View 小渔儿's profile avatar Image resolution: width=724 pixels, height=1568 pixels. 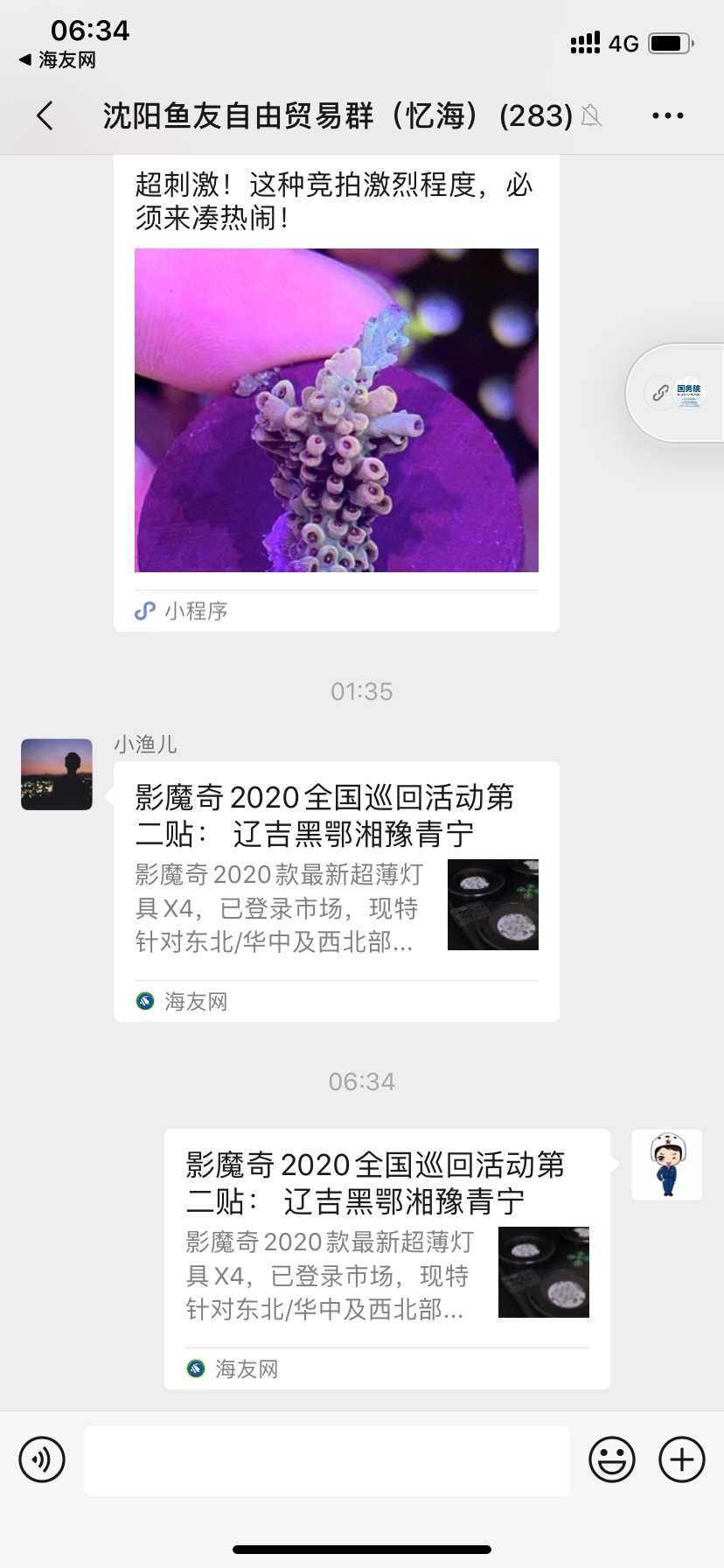tap(57, 774)
